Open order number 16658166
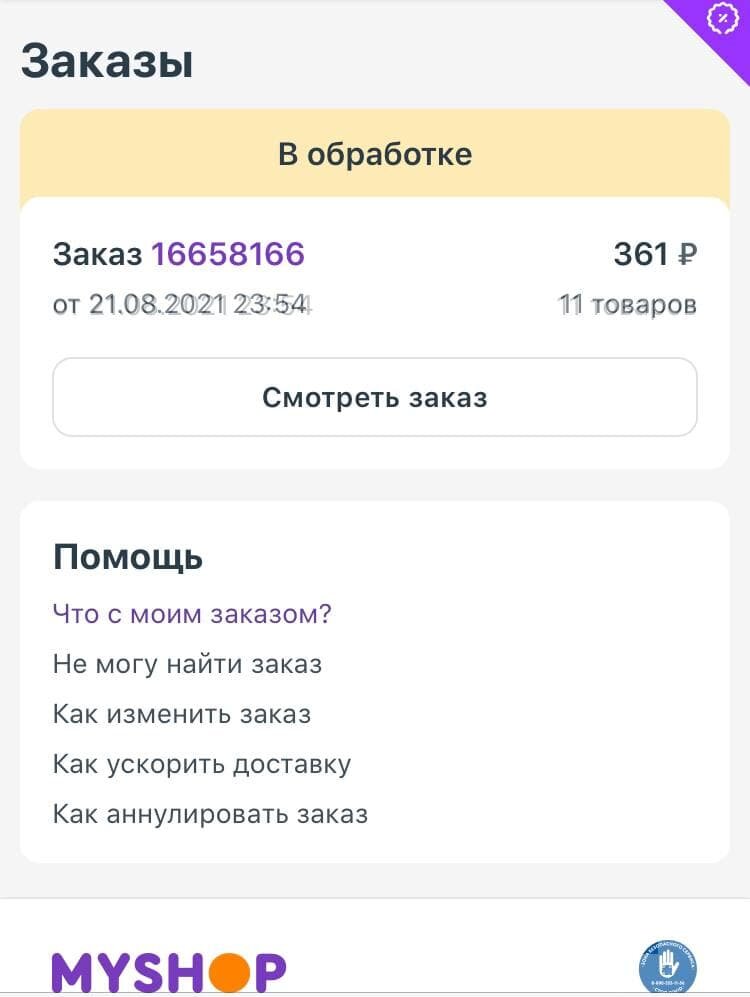This screenshot has height=997, width=750. (227, 254)
